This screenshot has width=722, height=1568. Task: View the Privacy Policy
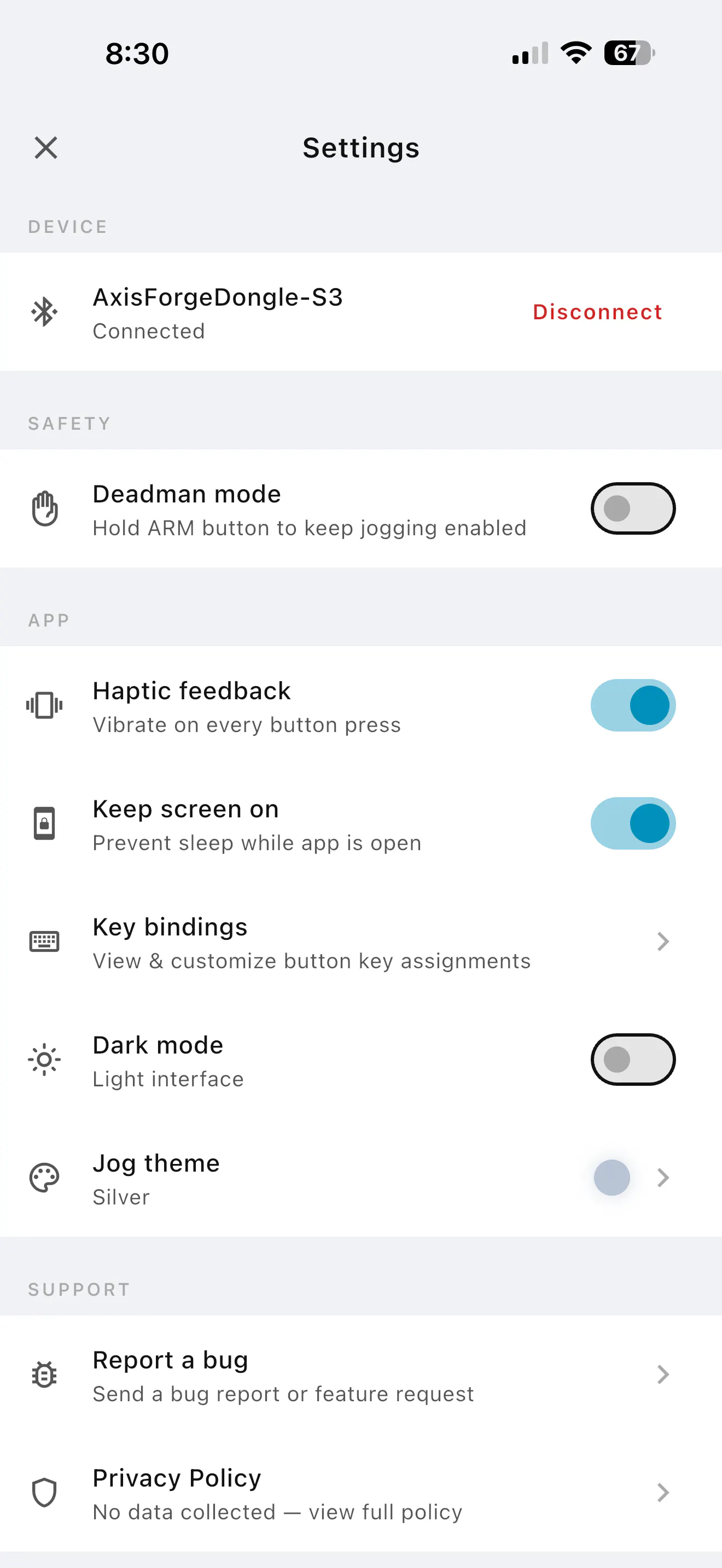pos(361,1493)
